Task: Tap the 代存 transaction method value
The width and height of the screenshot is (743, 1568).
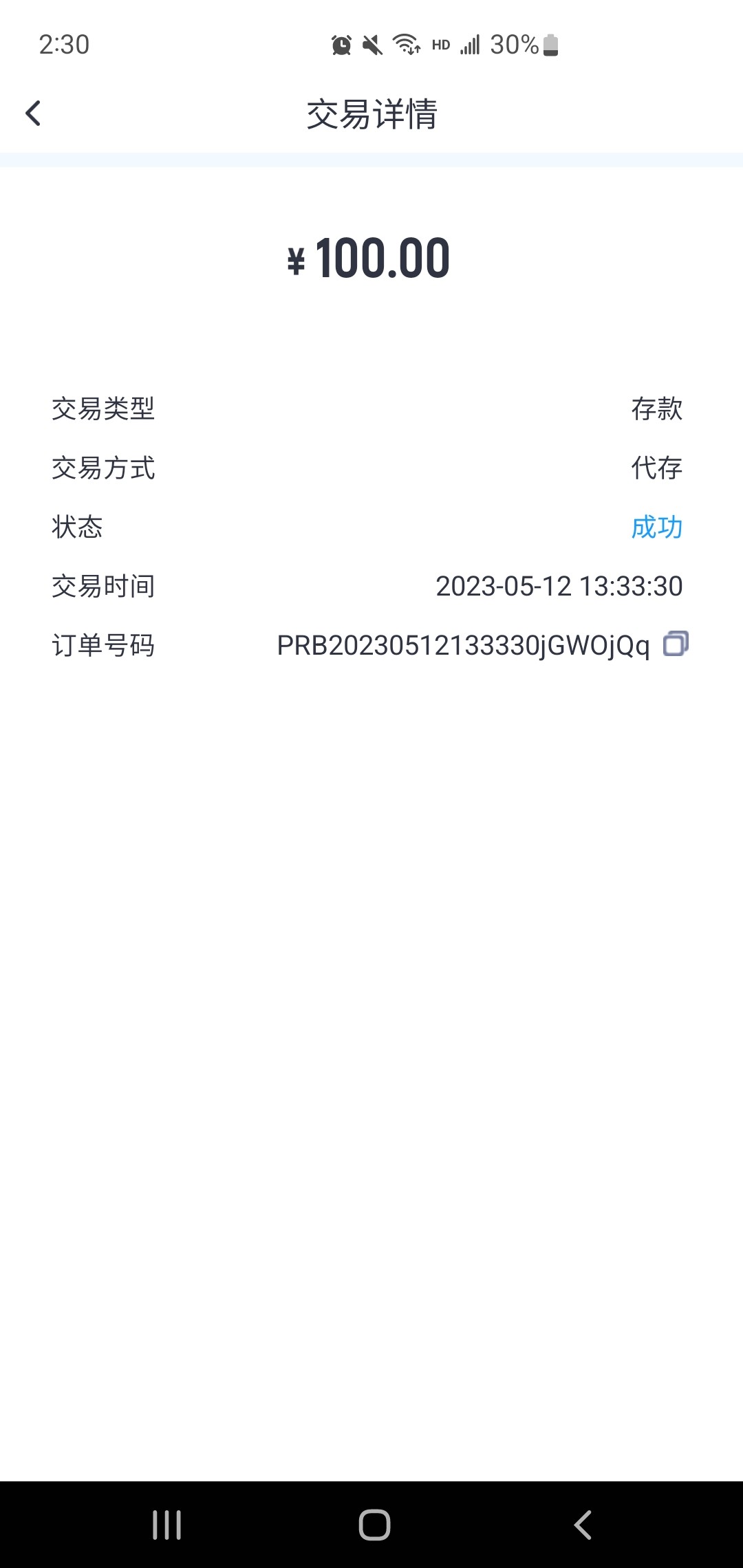Action: pos(657,468)
